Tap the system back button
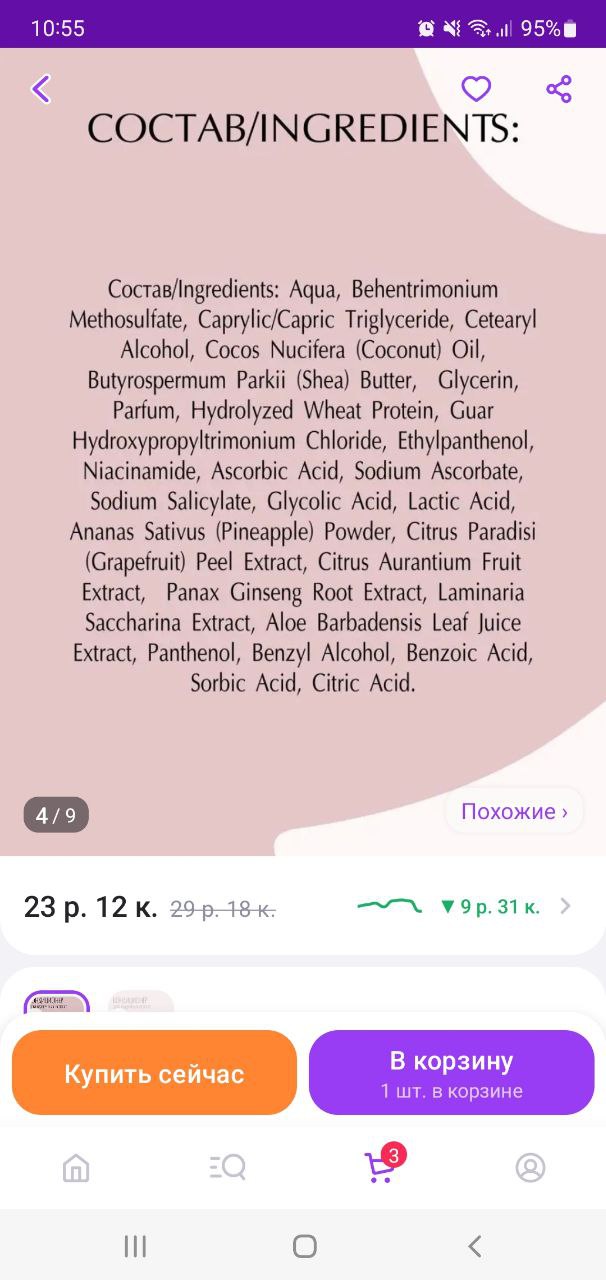This screenshot has width=606, height=1280. [475, 1246]
